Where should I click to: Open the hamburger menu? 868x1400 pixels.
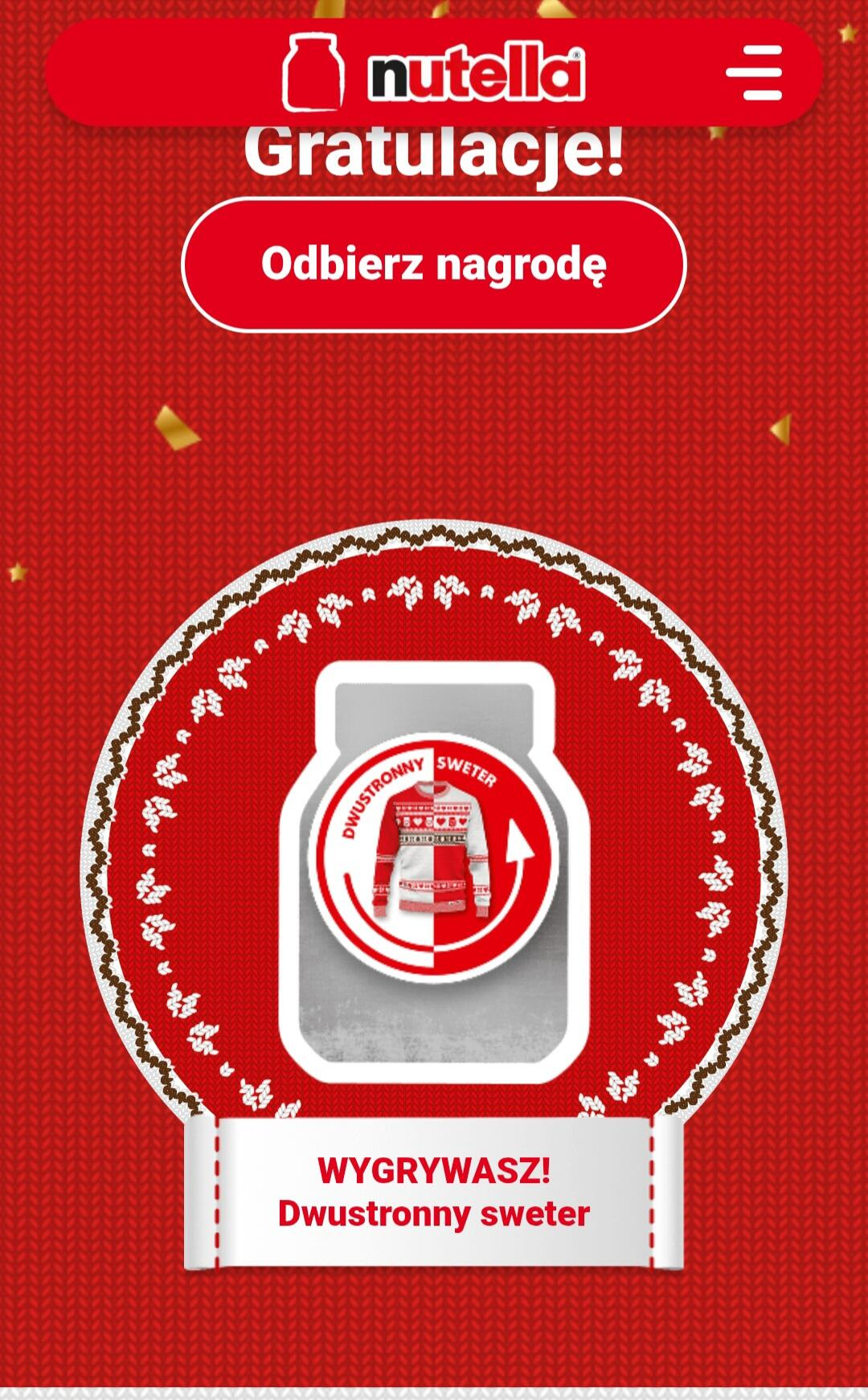754,72
